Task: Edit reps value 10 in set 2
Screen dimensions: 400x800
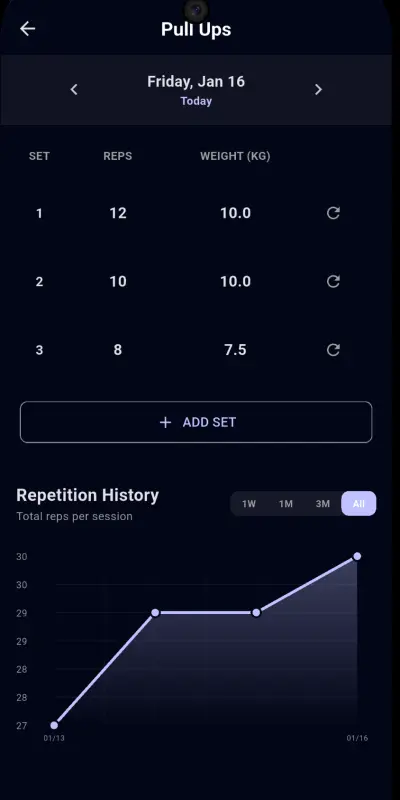Action: [118, 282]
